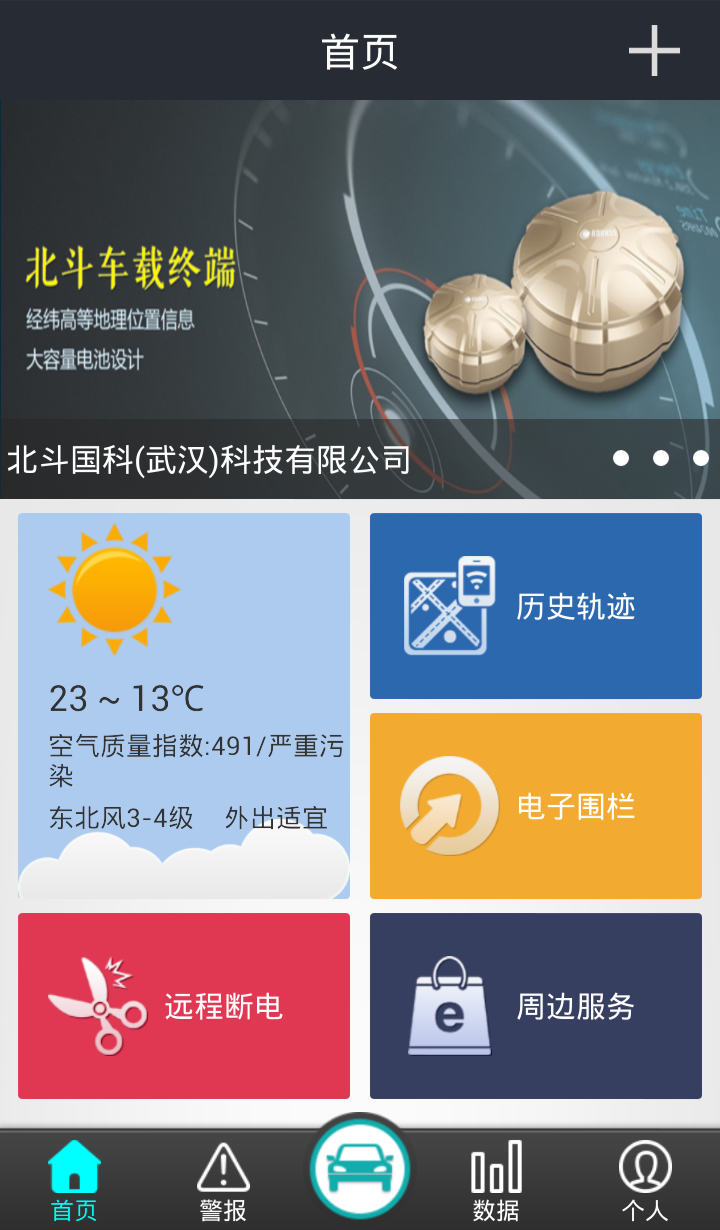Open 周边服务 nearby services
720x1230 pixels.
tap(536, 1006)
